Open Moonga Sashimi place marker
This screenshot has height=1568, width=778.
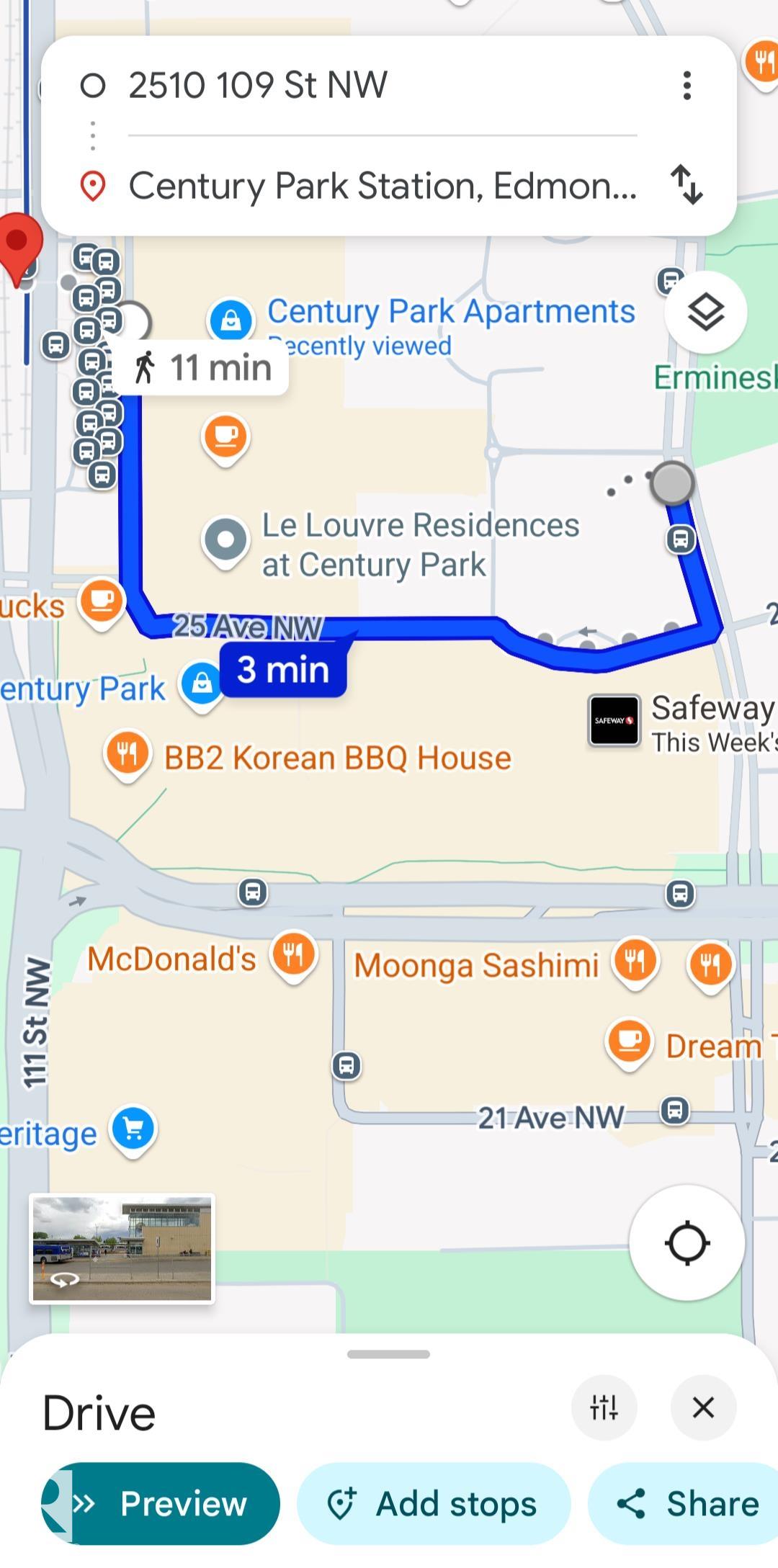pos(635,962)
